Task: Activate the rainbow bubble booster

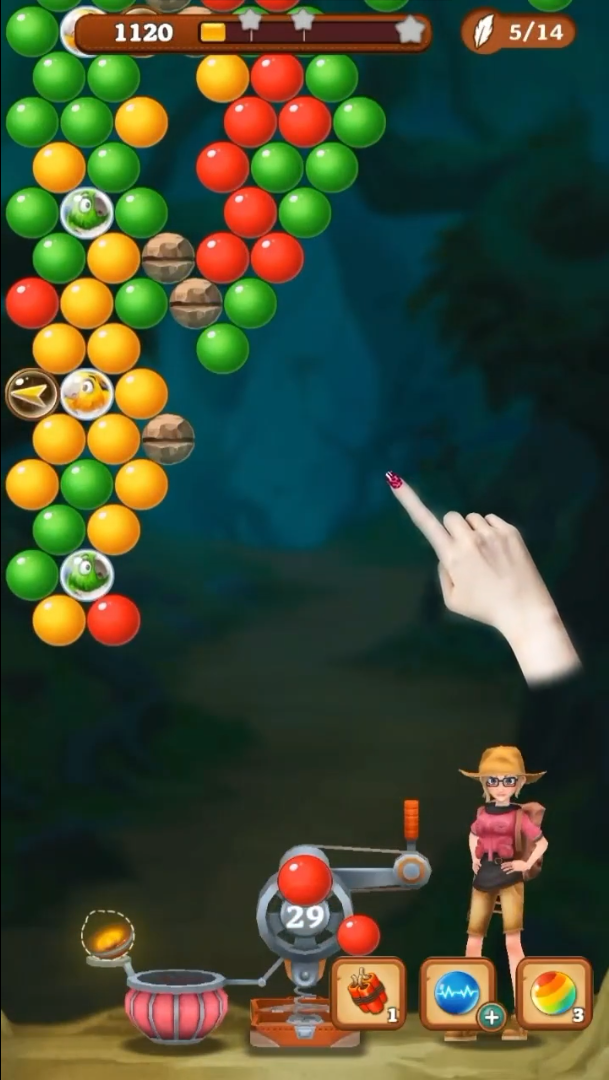Action: coord(553,993)
